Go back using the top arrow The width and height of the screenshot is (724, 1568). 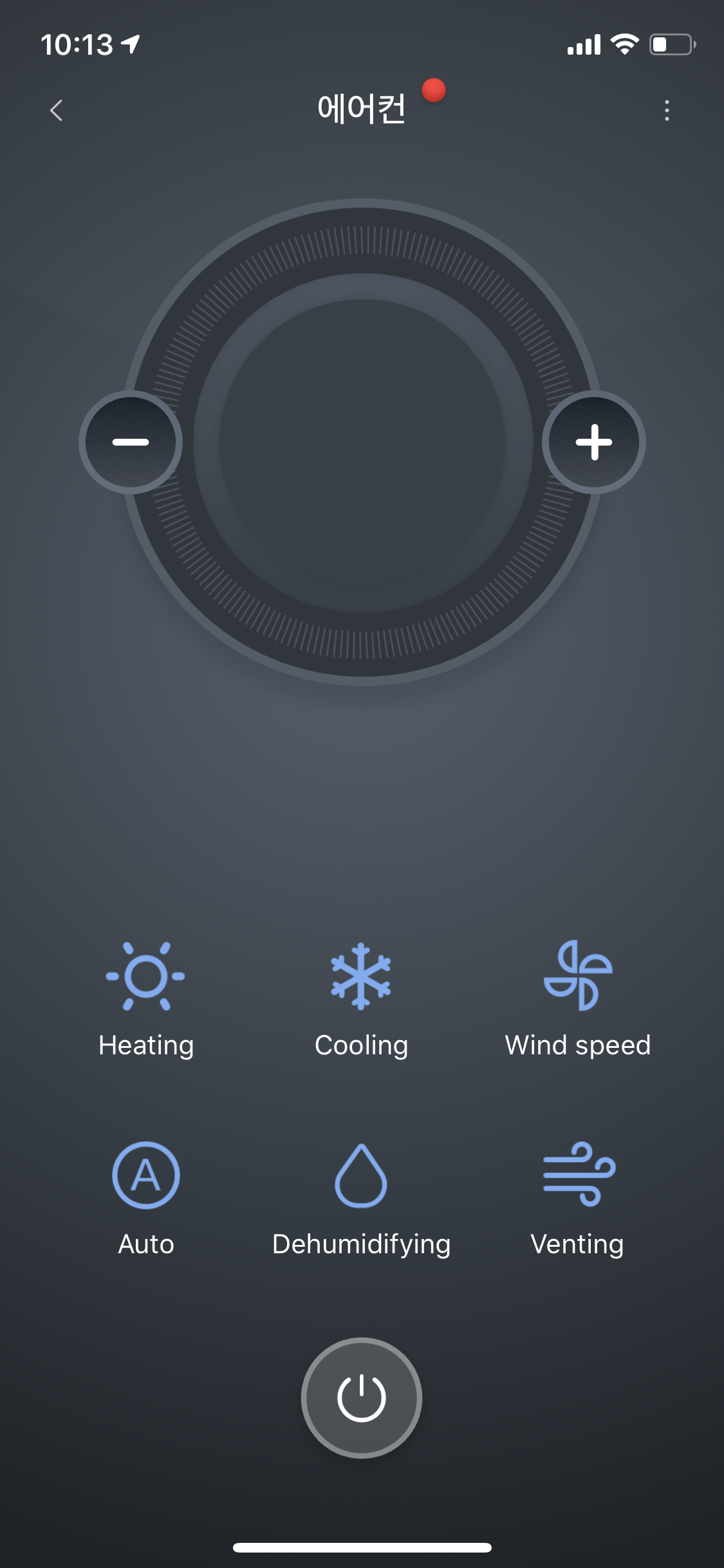(57, 110)
